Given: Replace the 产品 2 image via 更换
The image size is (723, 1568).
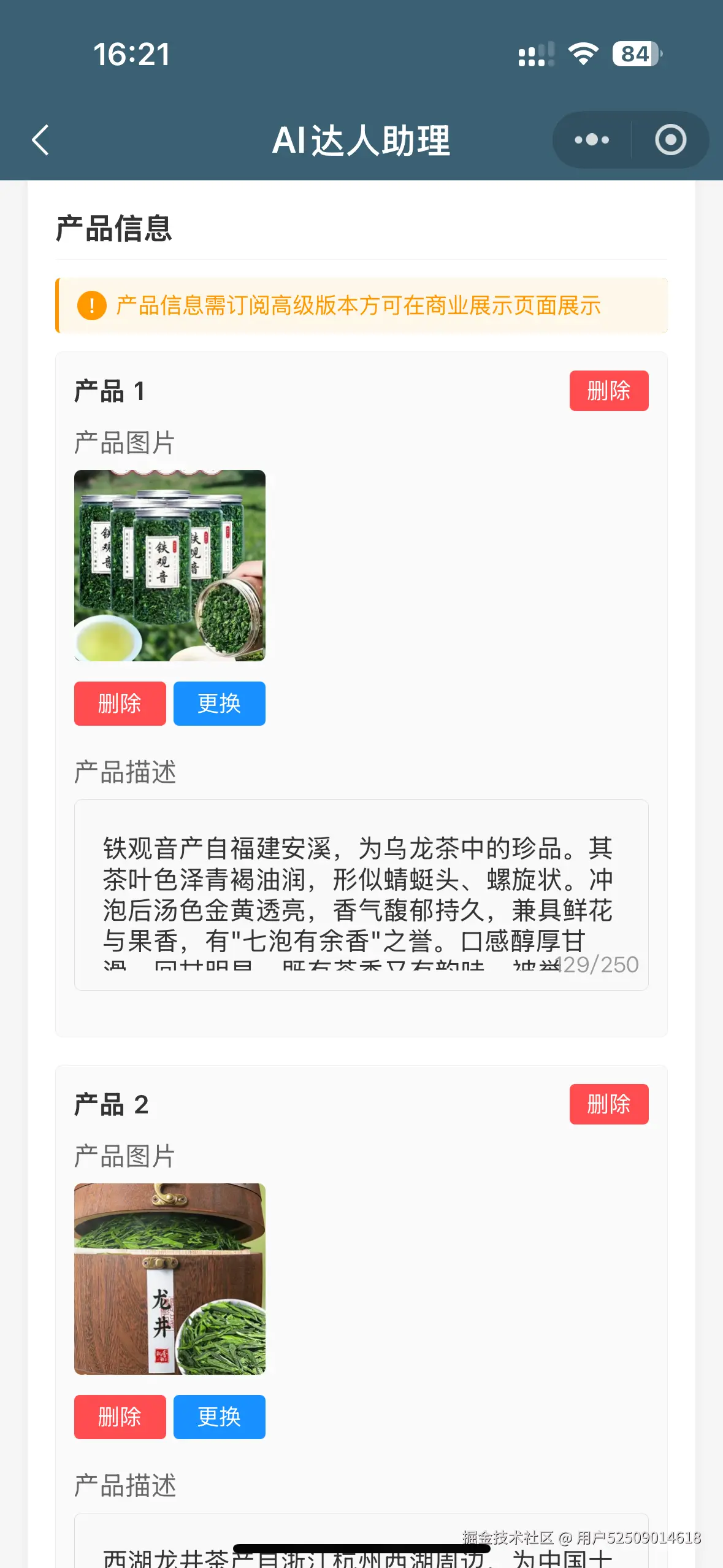Looking at the screenshot, I should pyautogui.click(x=219, y=1416).
